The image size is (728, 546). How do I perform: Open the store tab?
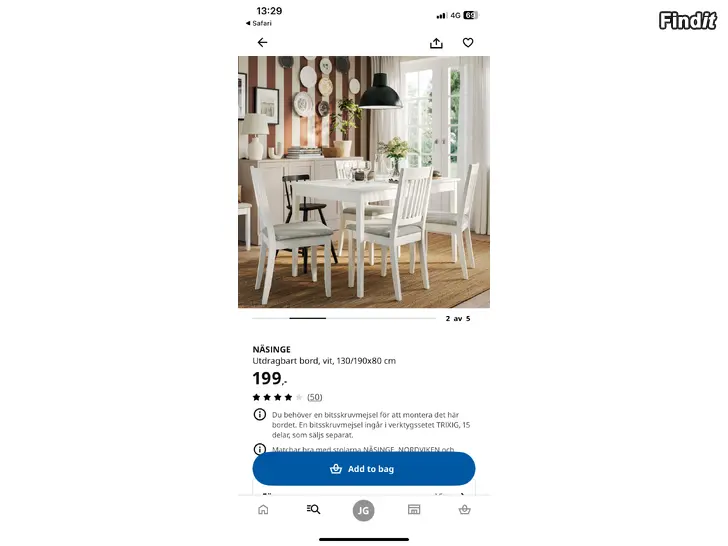pyautogui.click(x=414, y=510)
